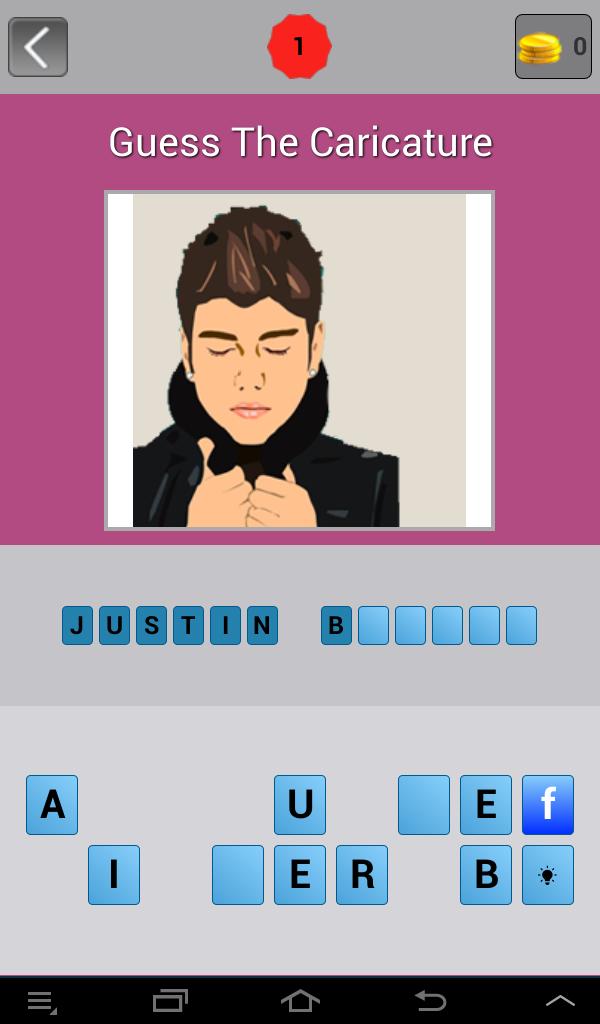Open the gold coins balance
Viewport: 600px width, 1024px height.
pos(553,47)
